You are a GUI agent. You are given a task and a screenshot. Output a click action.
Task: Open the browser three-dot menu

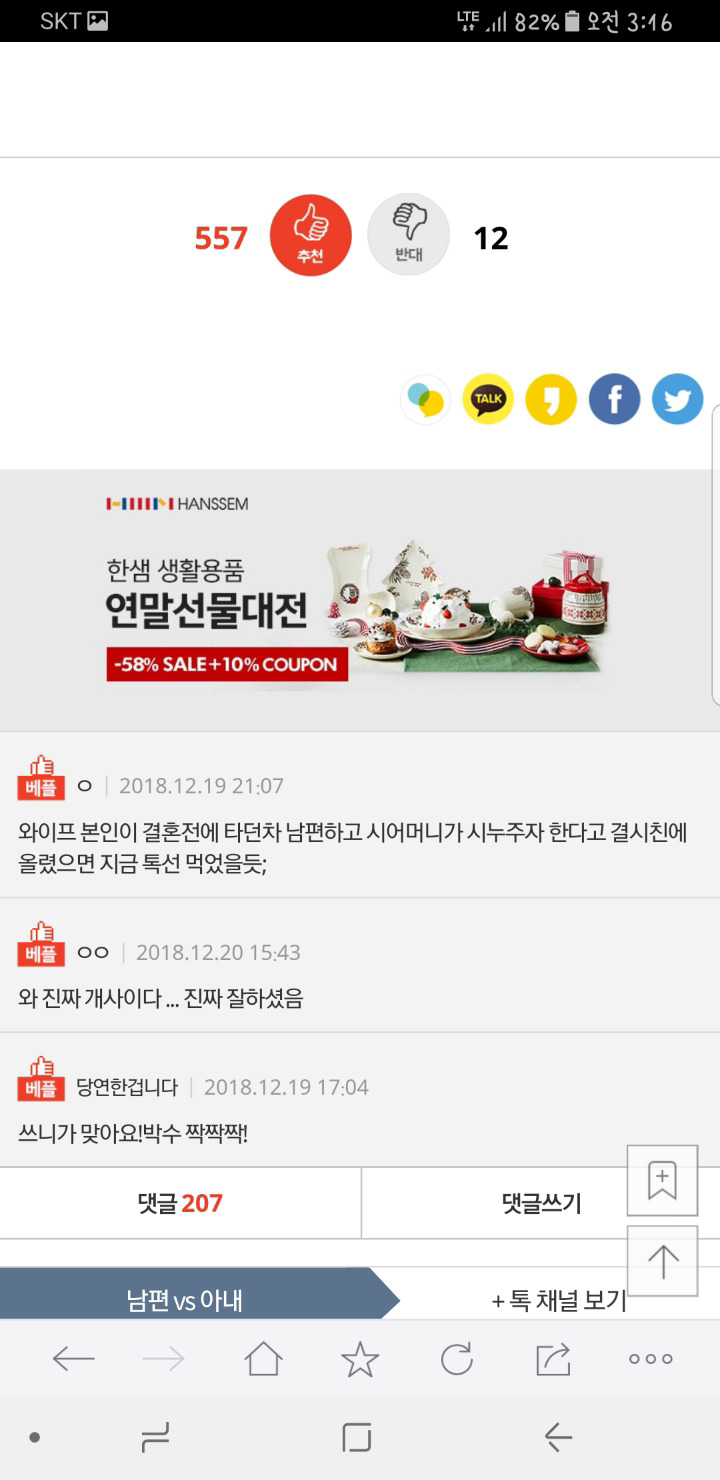point(650,1358)
